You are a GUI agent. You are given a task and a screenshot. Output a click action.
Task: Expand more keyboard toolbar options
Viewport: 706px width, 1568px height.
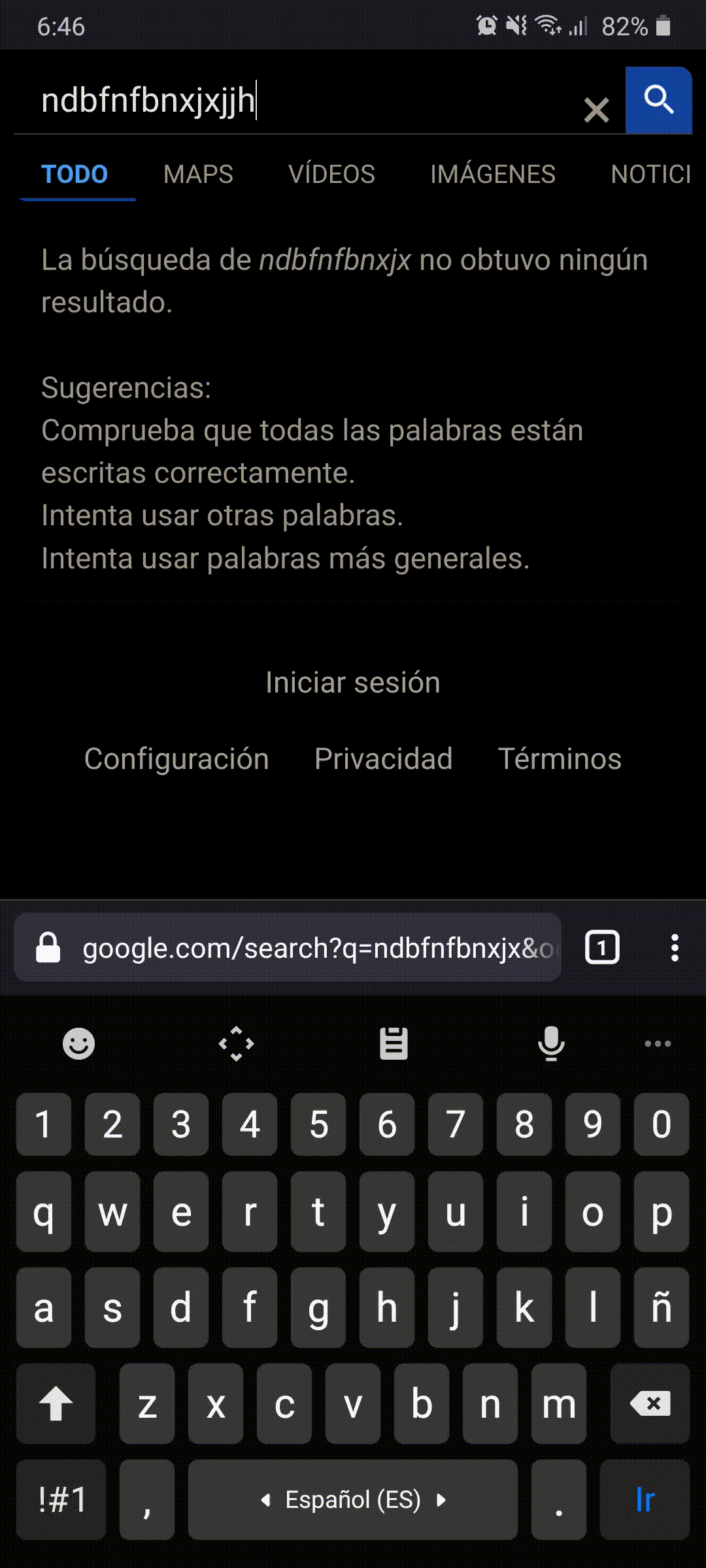pos(658,1043)
